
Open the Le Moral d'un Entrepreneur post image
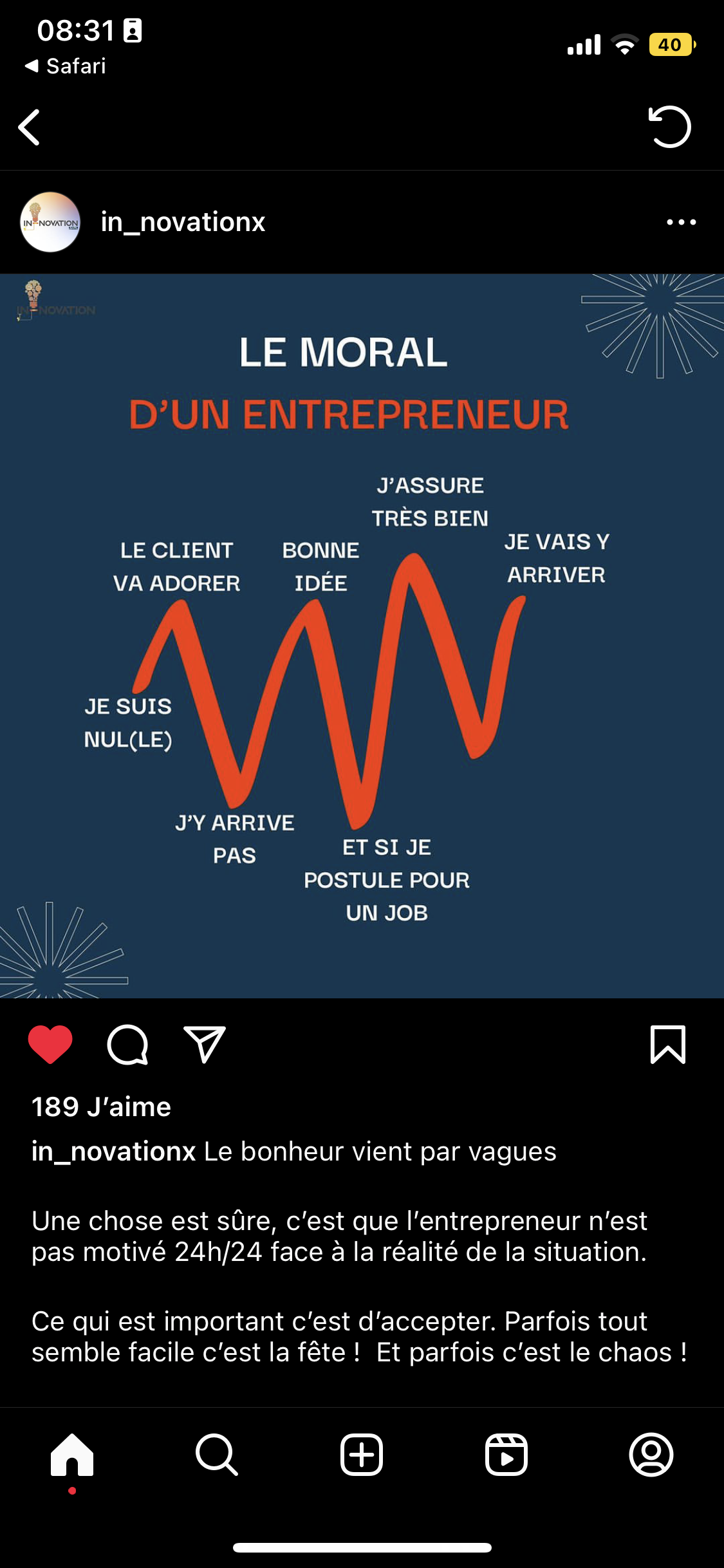click(x=362, y=636)
